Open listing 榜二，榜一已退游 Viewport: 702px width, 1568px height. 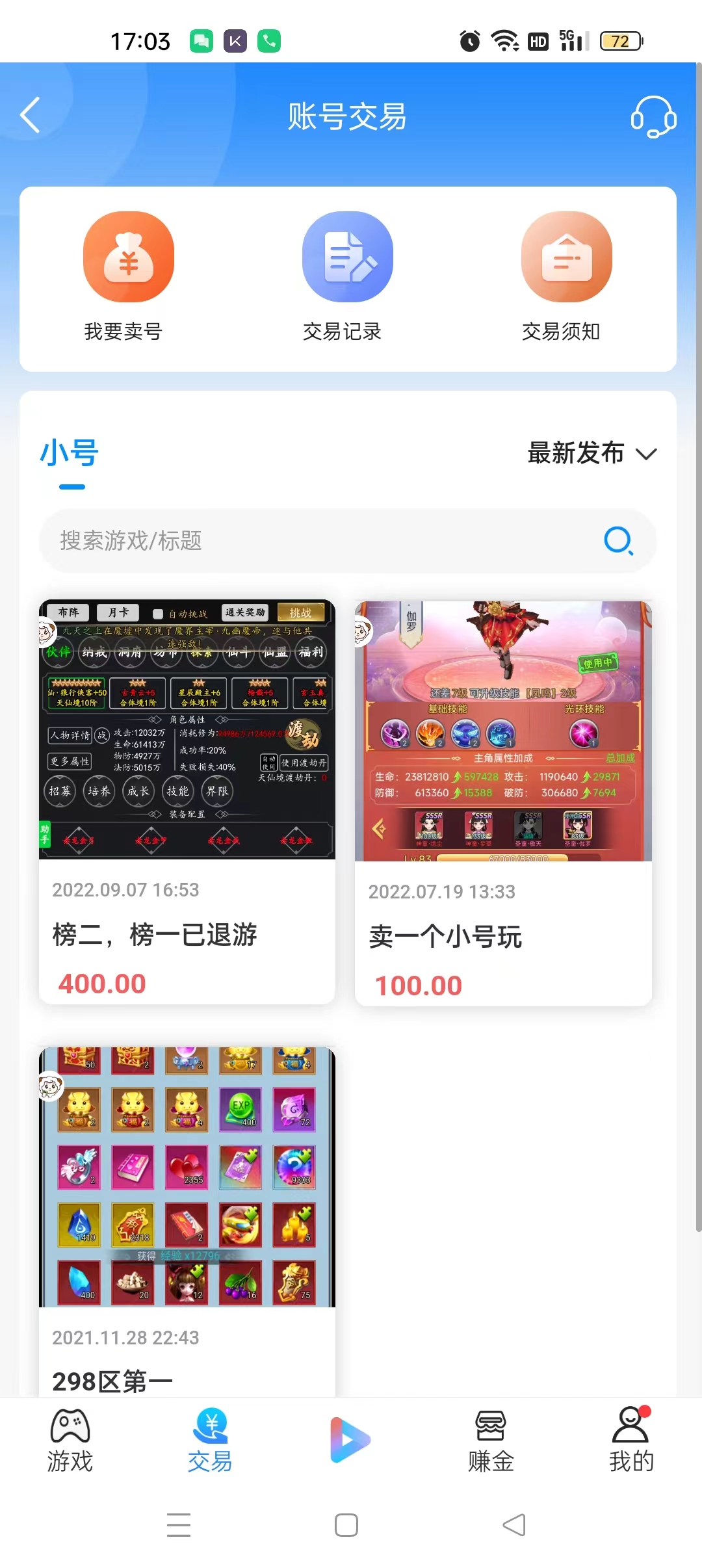(x=187, y=801)
